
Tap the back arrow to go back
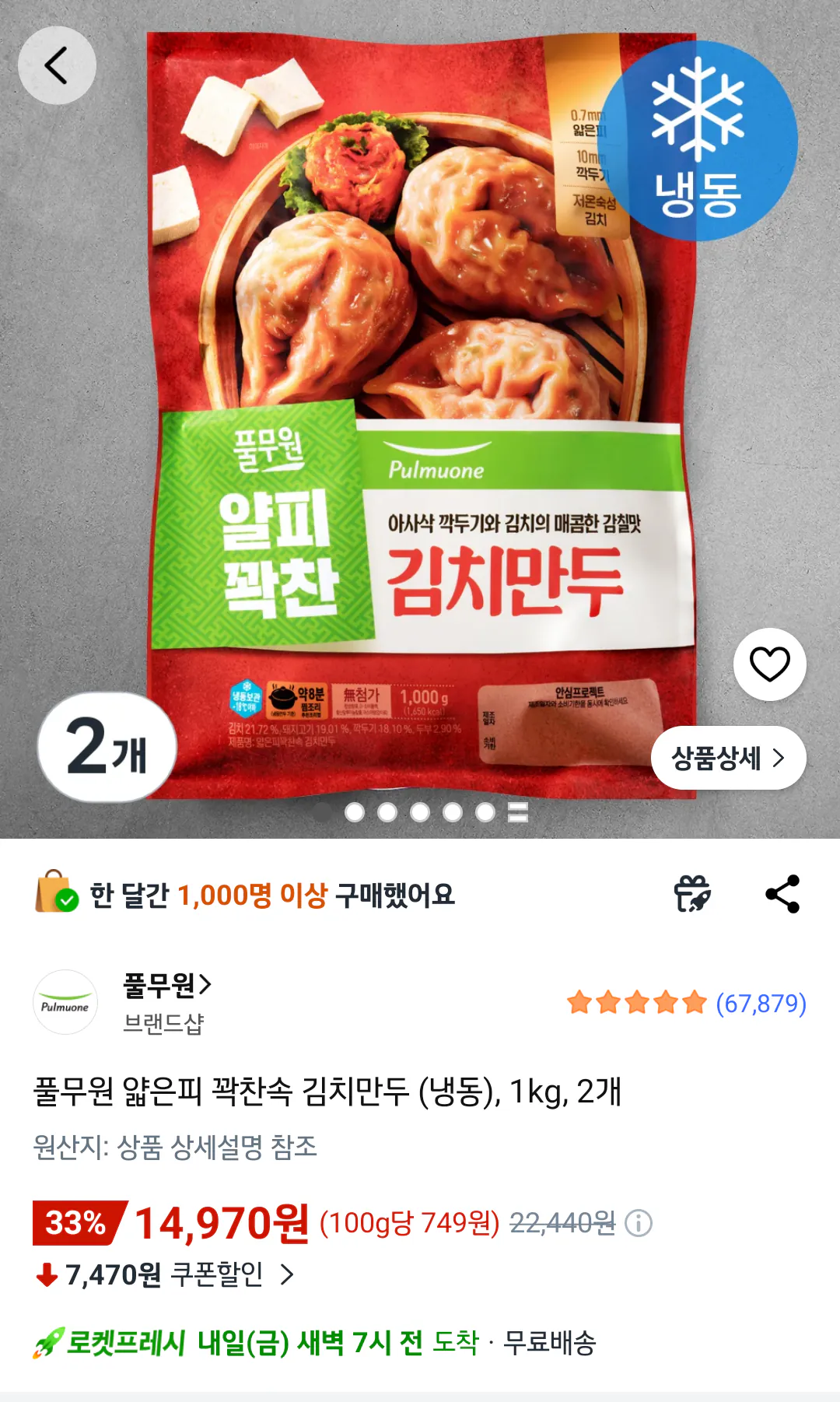pyautogui.click(x=57, y=66)
